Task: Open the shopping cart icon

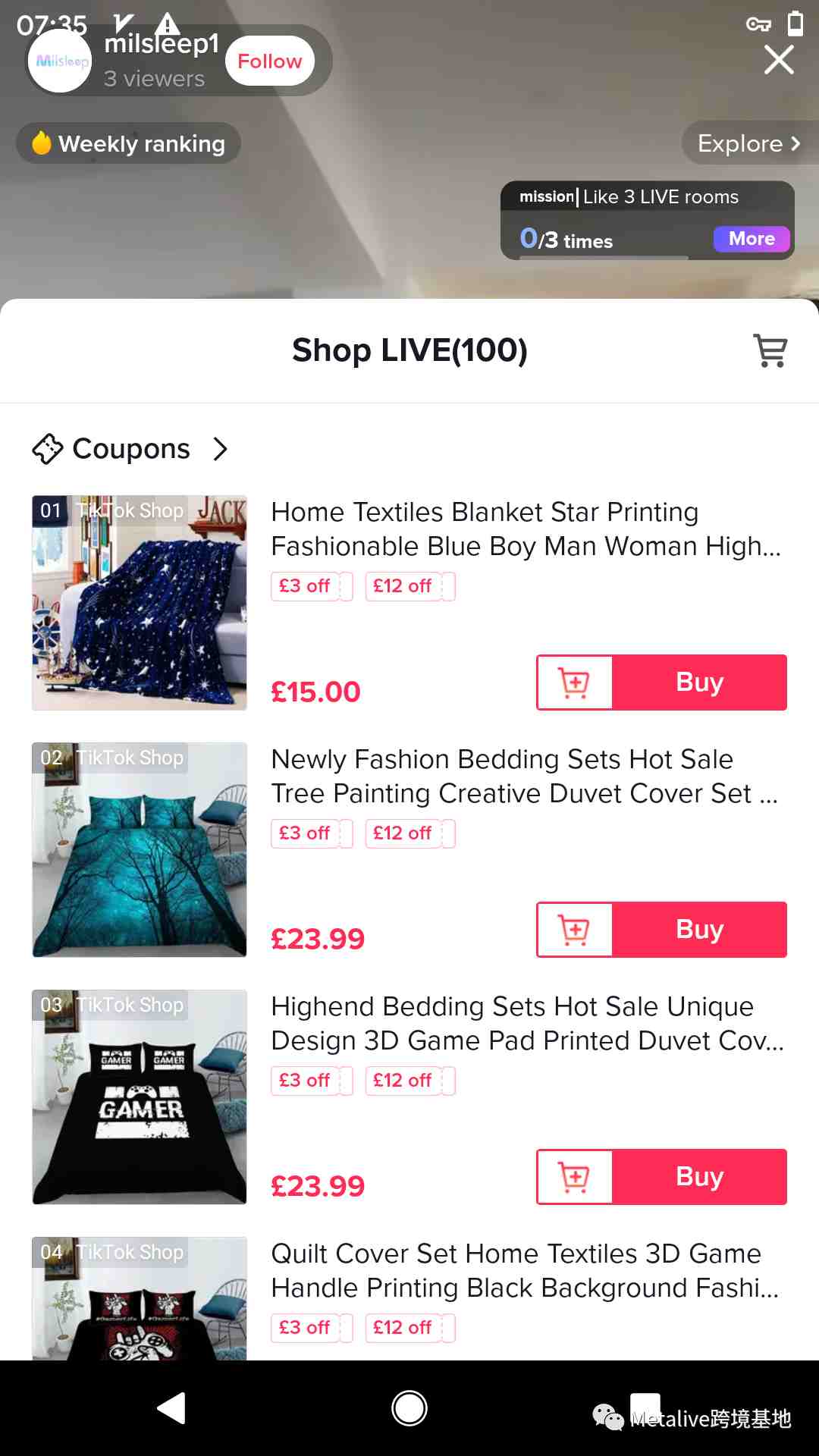Action: coord(770,350)
